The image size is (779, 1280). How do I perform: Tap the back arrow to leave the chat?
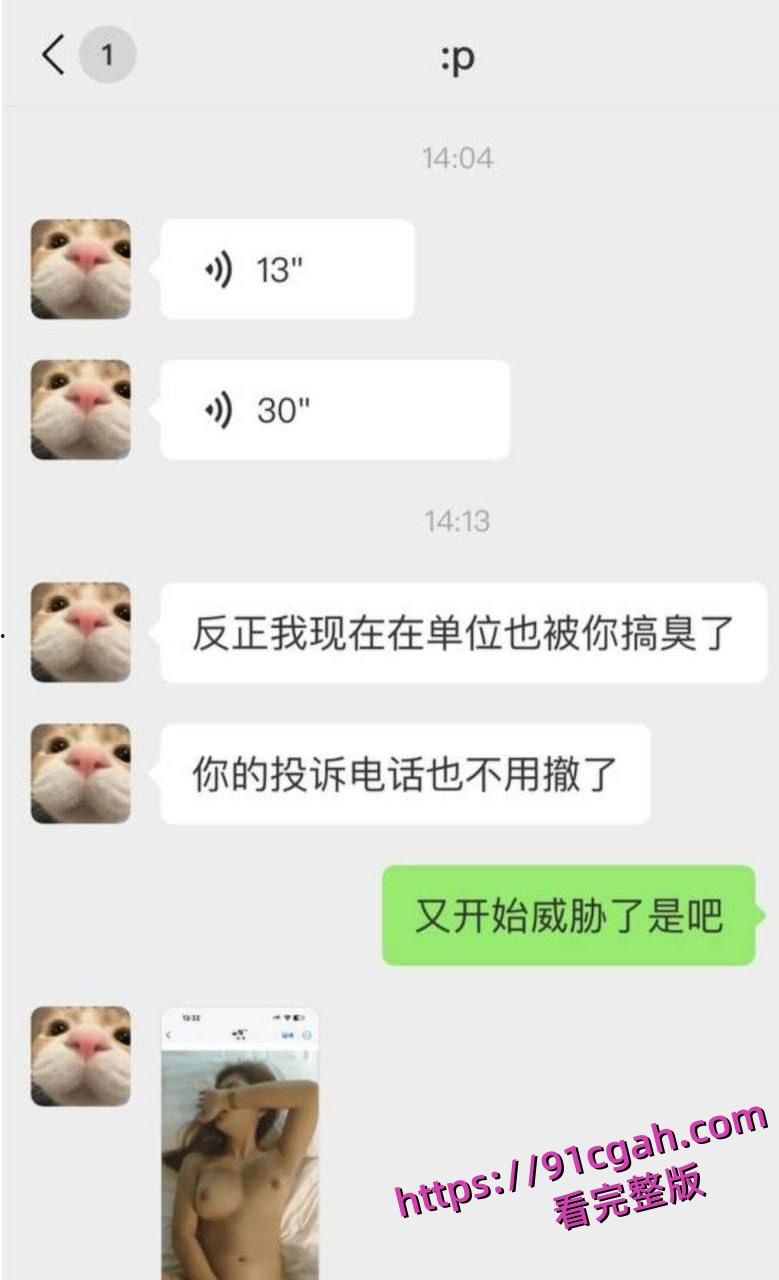click(x=54, y=55)
